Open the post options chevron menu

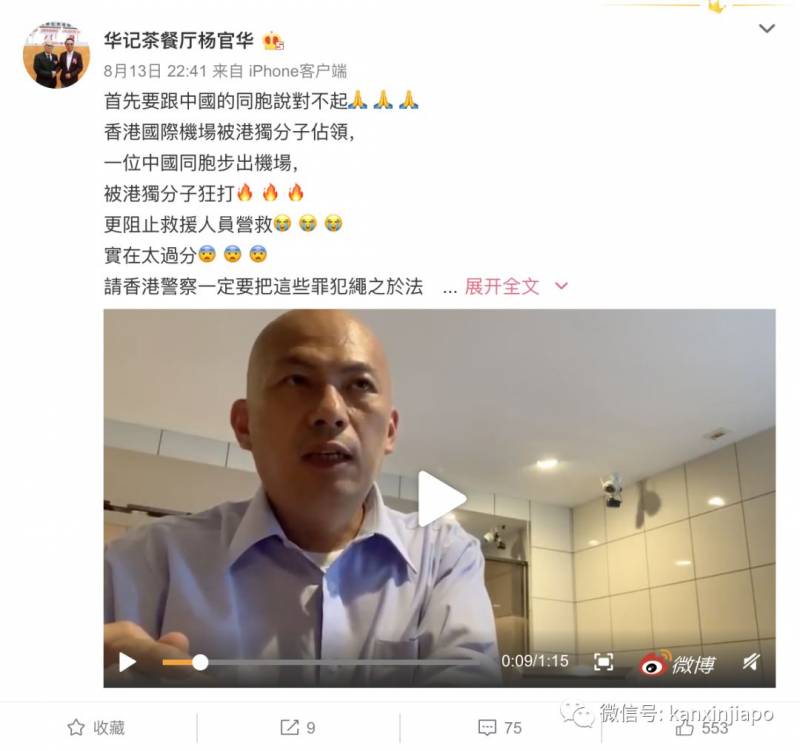[766, 29]
